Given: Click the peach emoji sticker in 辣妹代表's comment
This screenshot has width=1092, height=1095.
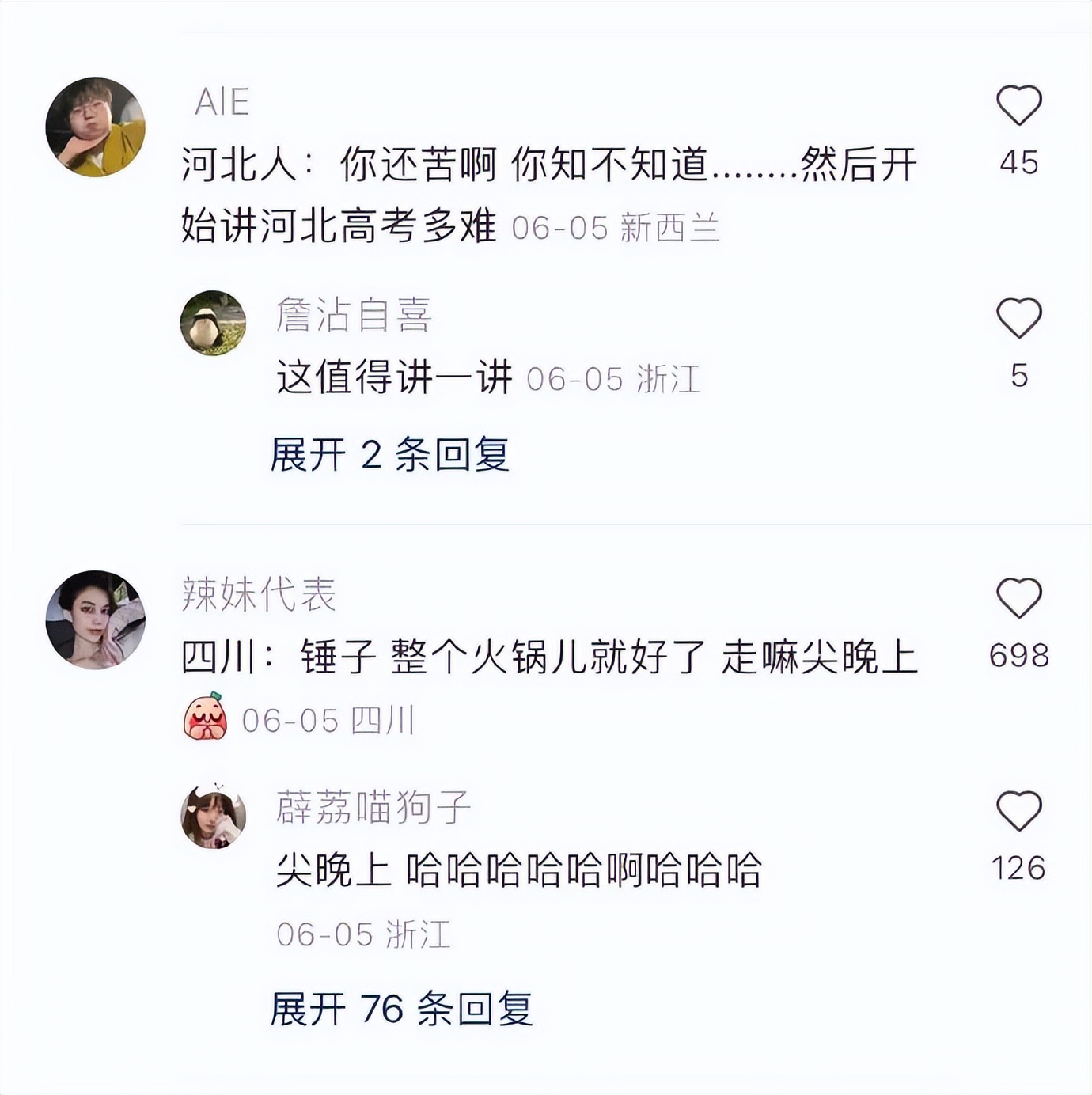Looking at the screenshot, I should pyautogui.click(x=206, y=716).
